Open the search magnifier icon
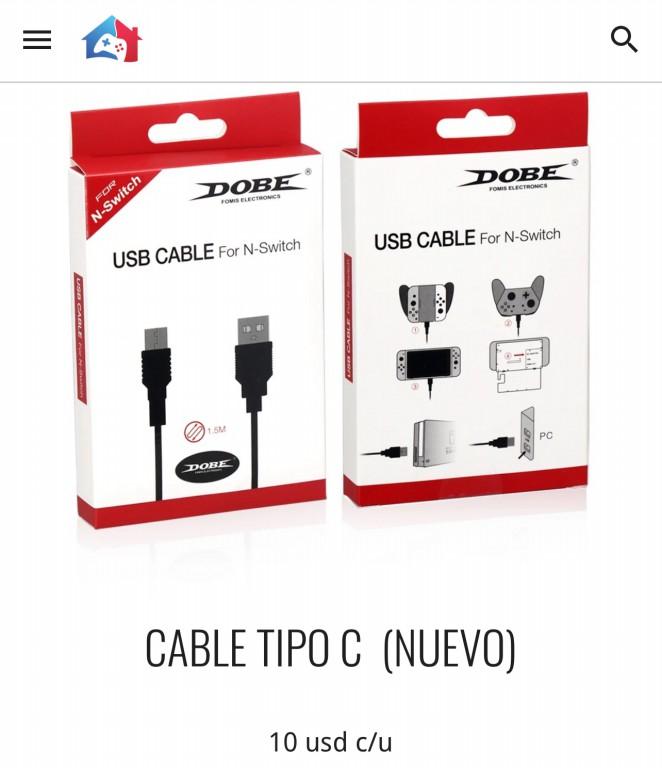This screenshot has height=768, width=662. pyautogui.click(x=624, y=40)
